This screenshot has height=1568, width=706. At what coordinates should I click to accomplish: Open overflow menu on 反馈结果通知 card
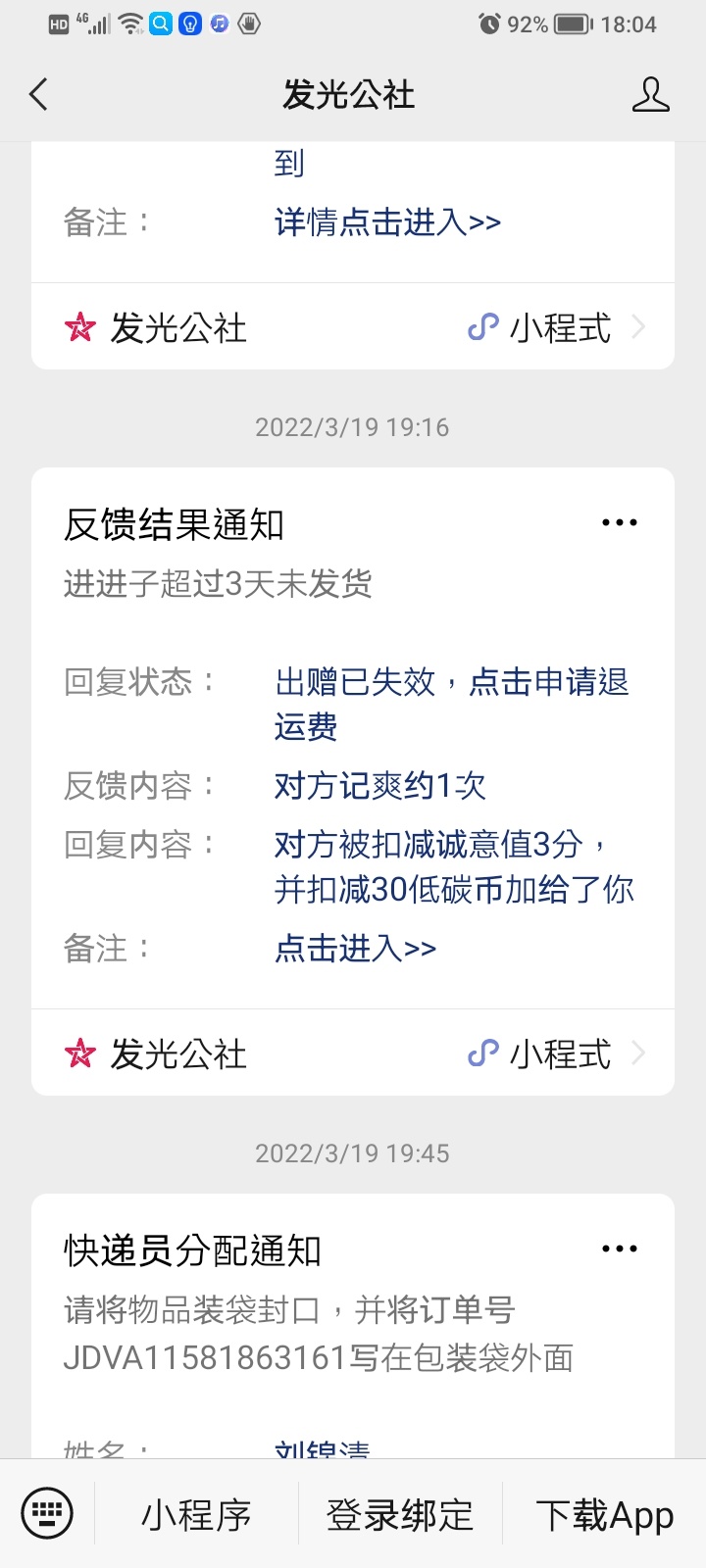tap(619, 523)
